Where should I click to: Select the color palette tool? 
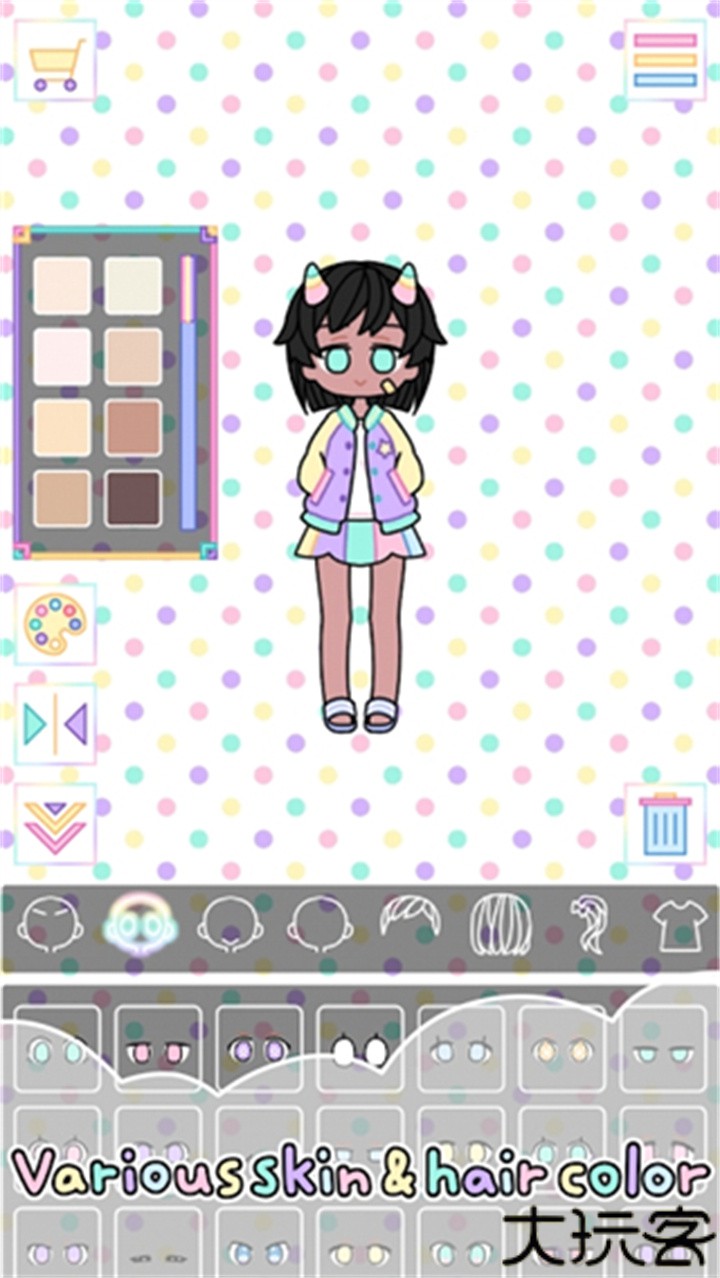[x=55, y=625]
